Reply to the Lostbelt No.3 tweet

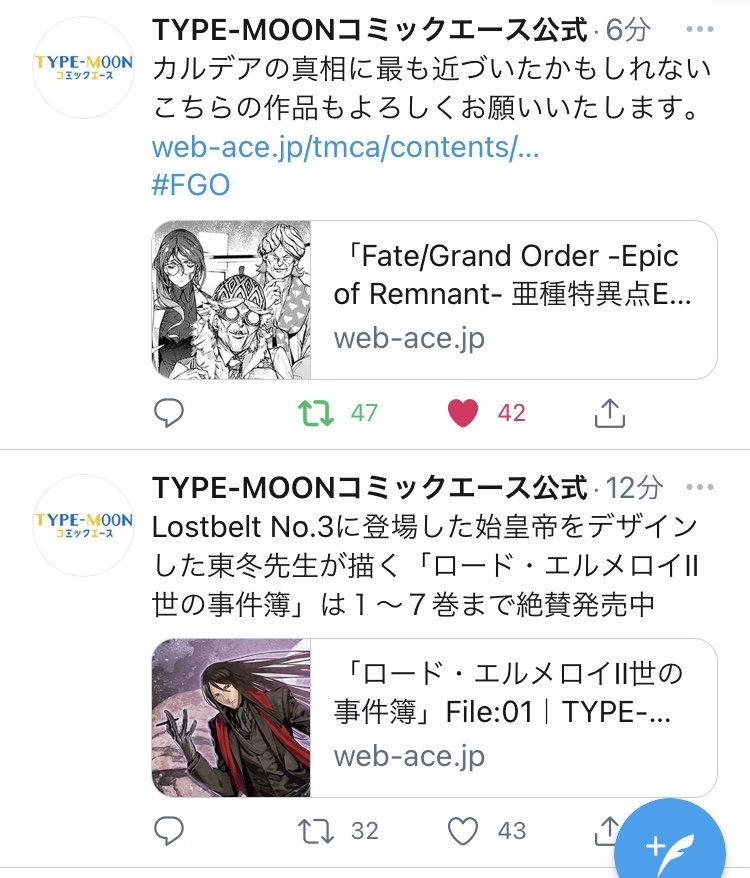pyautogui.click(x=169, y=831)
